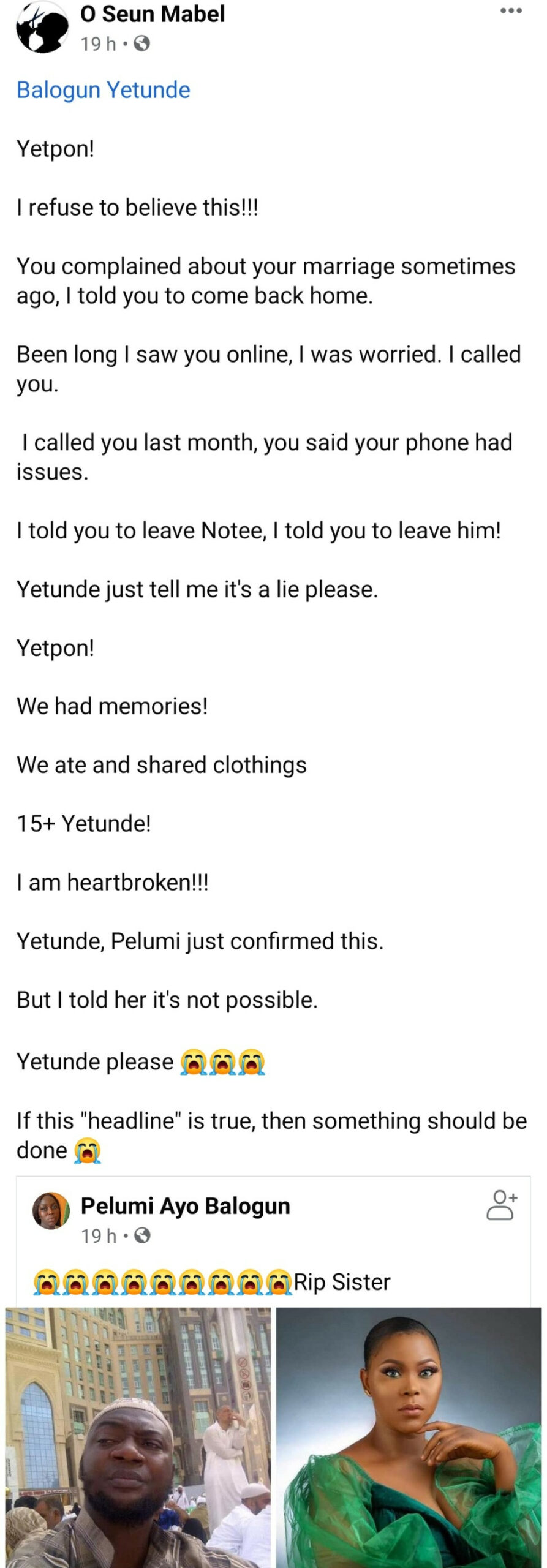Open the tagged Balogun Yetunde profile
547x1568 pixels.
pos(103,90)
